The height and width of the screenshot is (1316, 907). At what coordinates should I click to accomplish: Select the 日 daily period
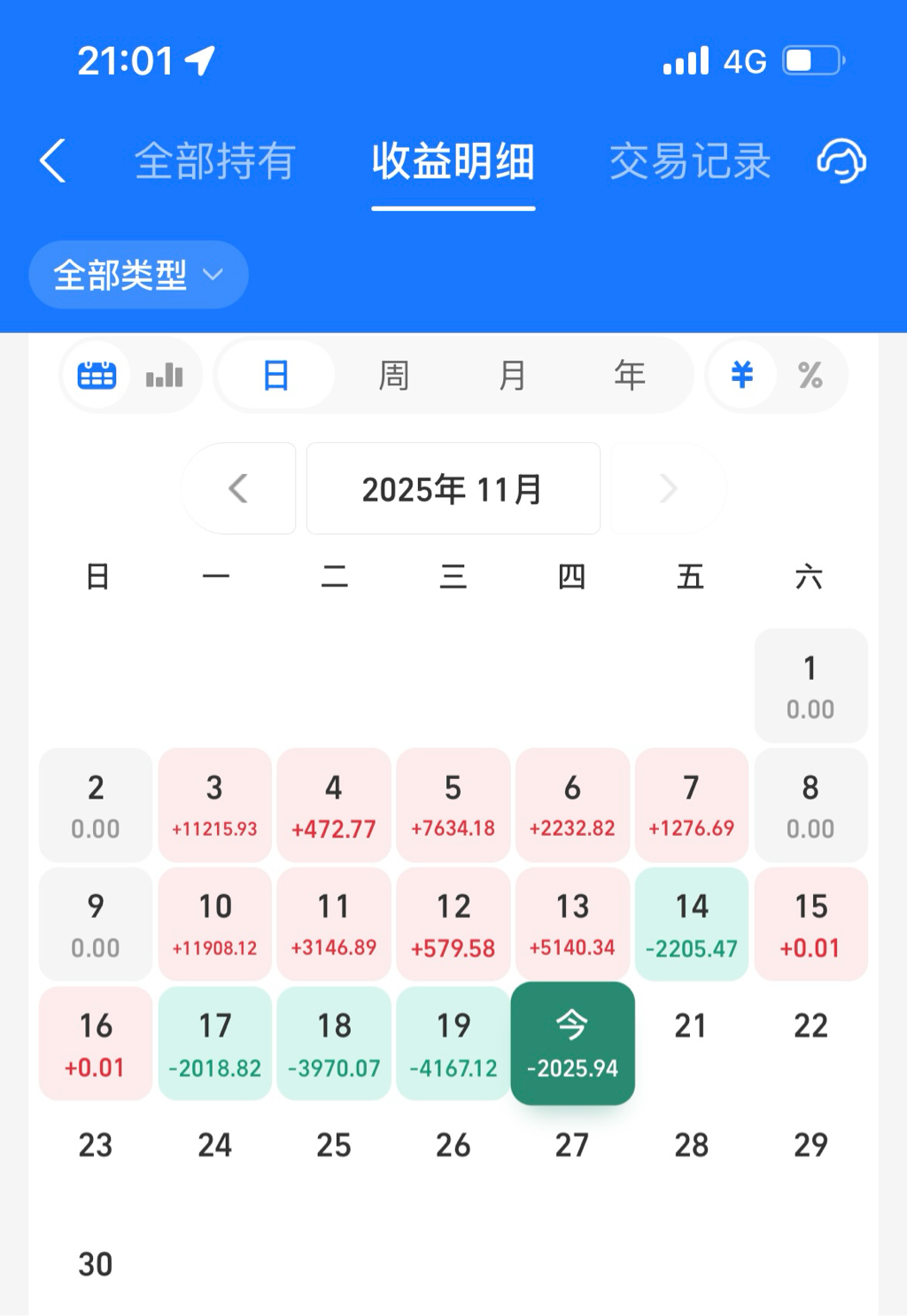(275, 376)
